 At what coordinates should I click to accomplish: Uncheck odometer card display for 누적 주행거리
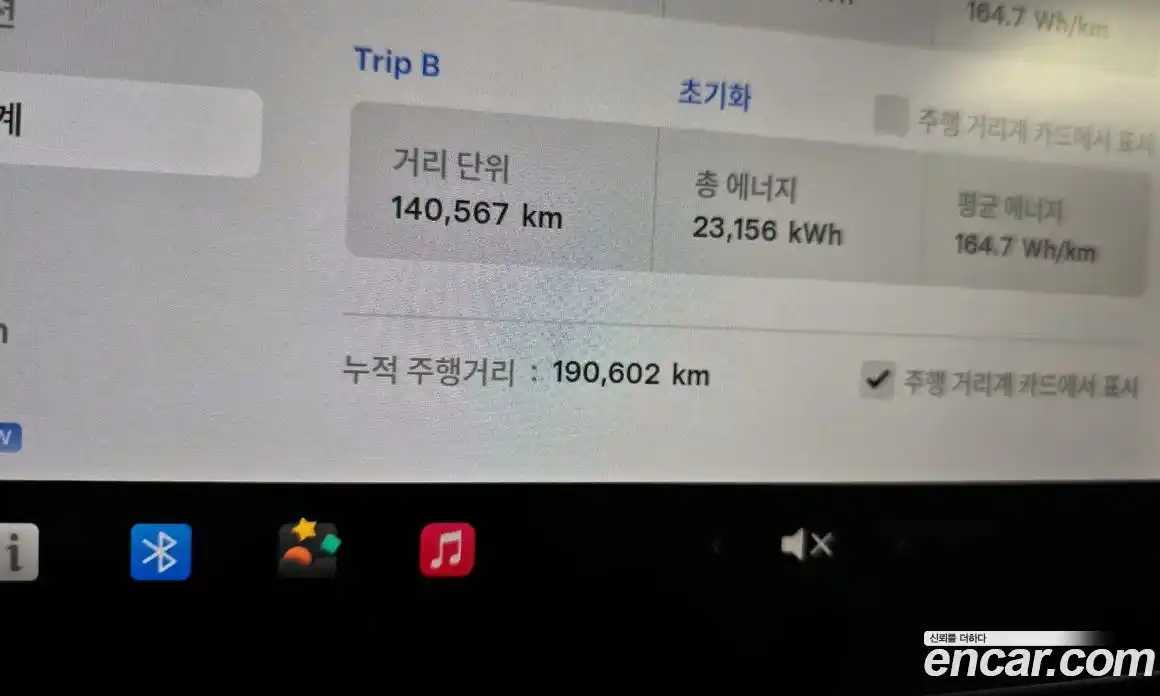click(877, 380)
